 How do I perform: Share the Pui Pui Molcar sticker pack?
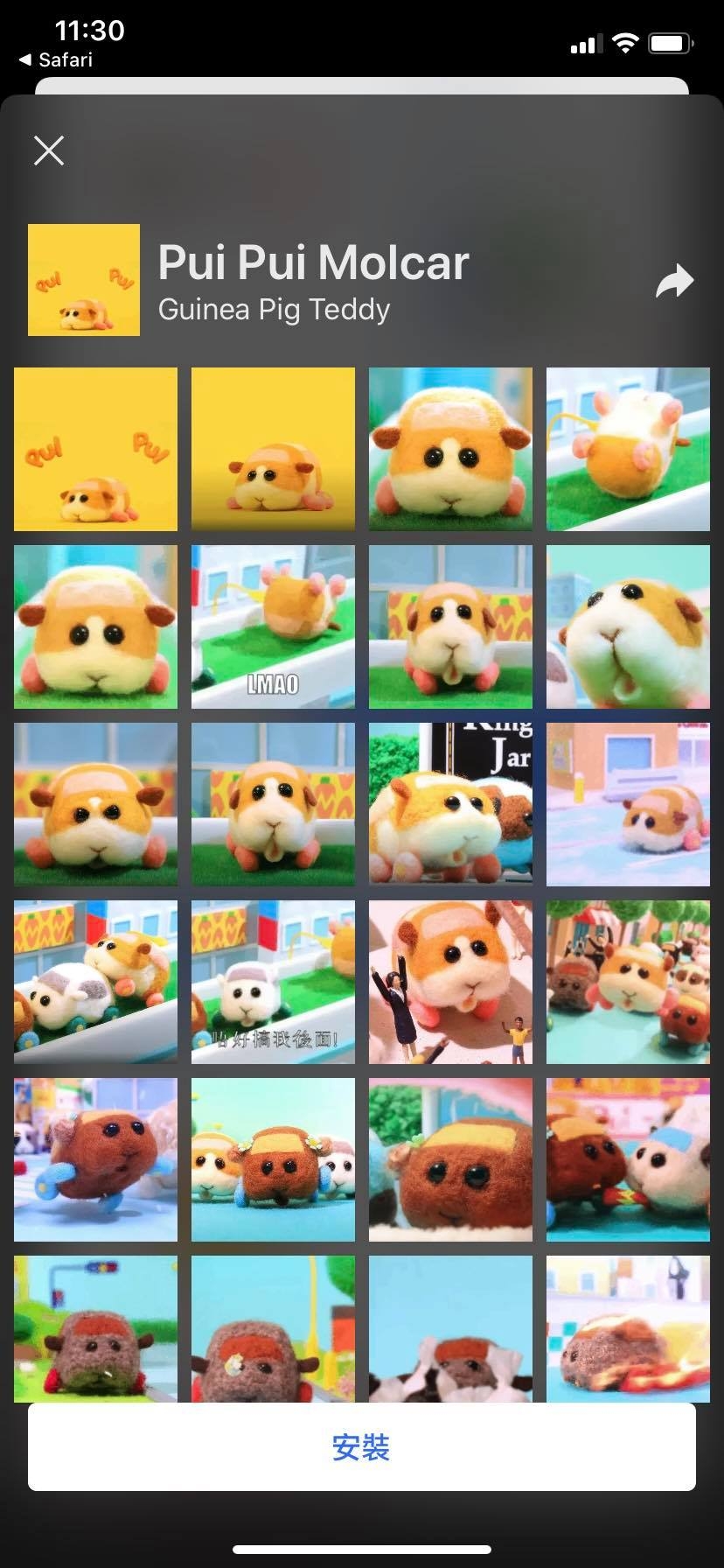point(674,282)
